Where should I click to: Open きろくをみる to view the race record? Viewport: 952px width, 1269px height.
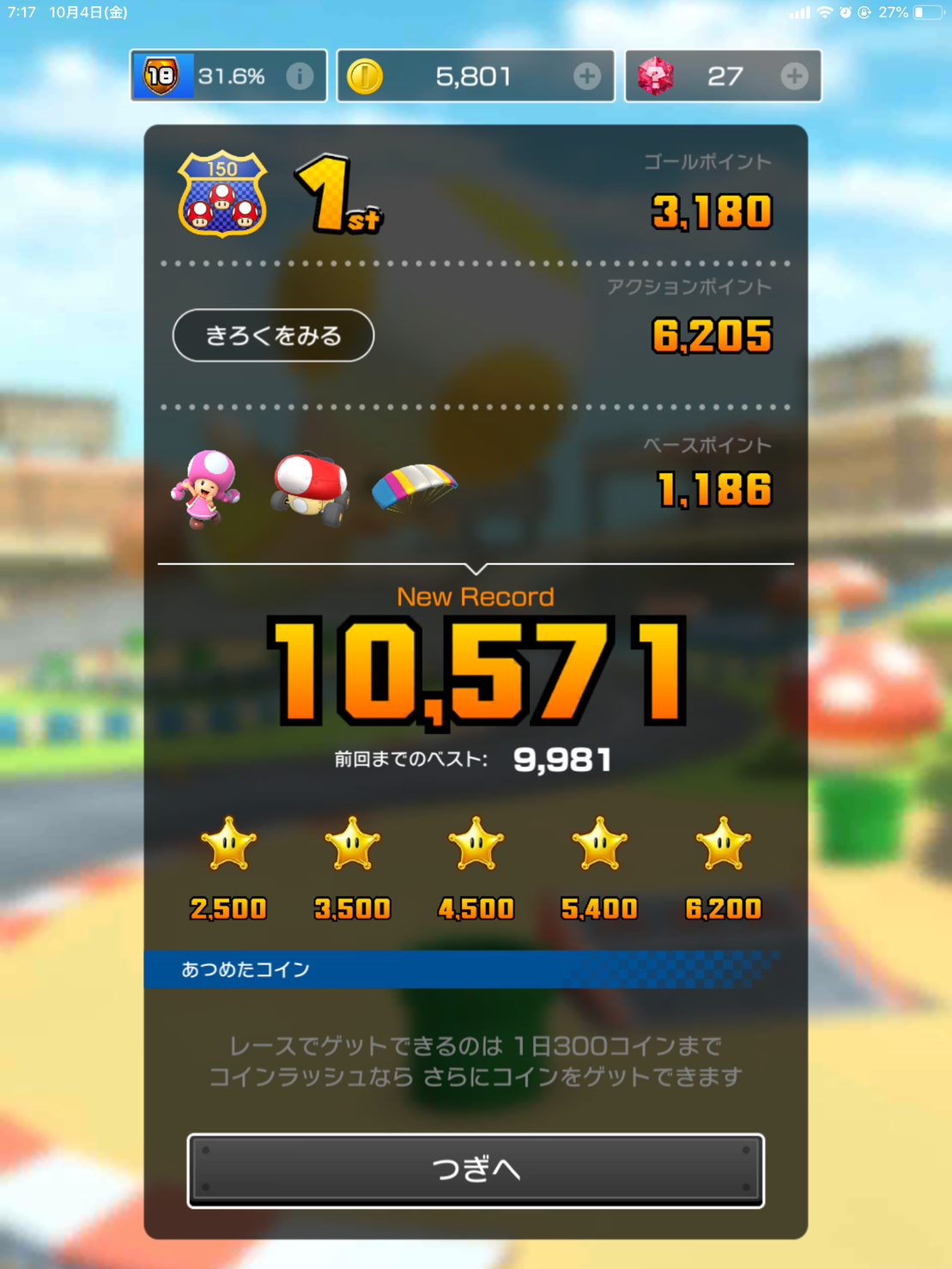[x=273, y=336]
